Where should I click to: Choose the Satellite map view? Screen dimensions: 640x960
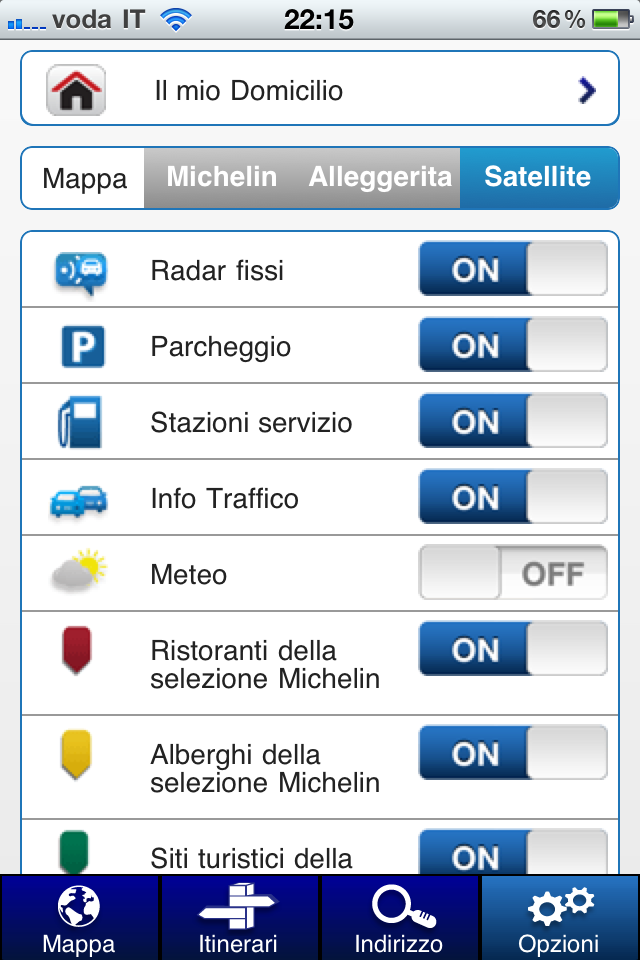(x=538, y=178)
